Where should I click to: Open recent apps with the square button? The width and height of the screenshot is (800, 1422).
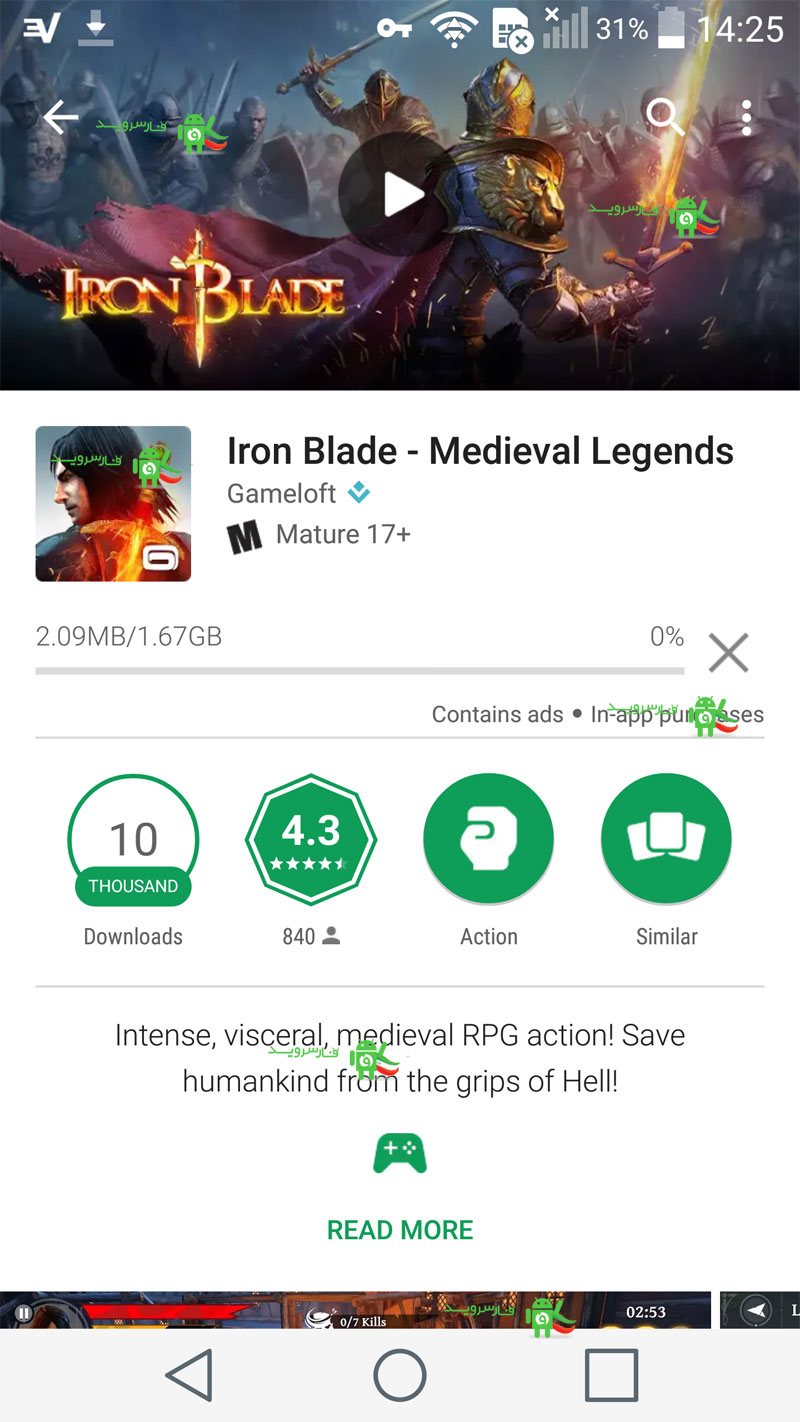coord(611,1376)
